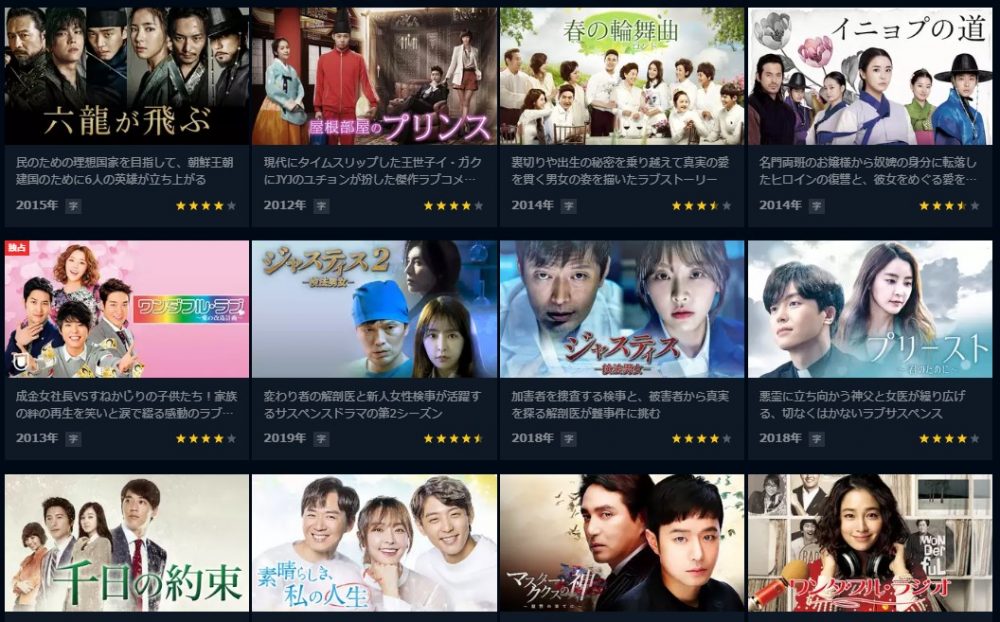View 千日の約束 drama

pyautogui.click(x=126, y=543)
